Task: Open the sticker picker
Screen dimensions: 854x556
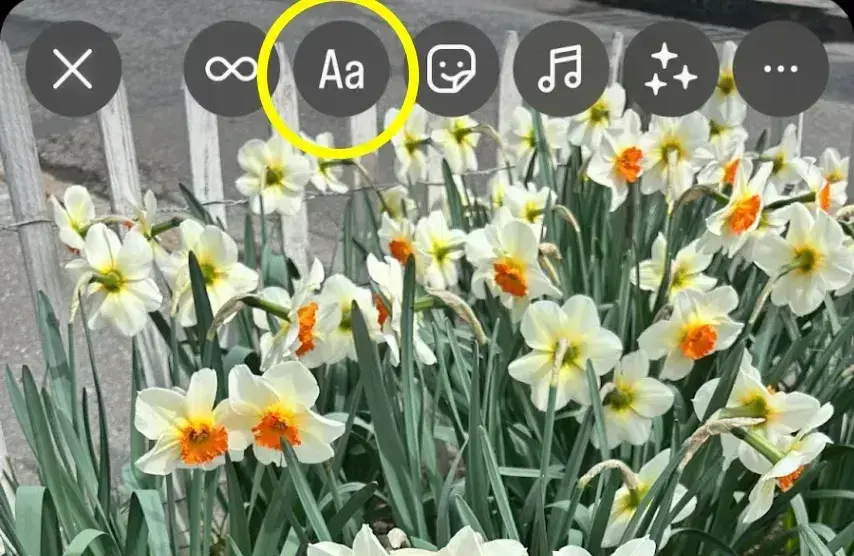Action: 451,69
